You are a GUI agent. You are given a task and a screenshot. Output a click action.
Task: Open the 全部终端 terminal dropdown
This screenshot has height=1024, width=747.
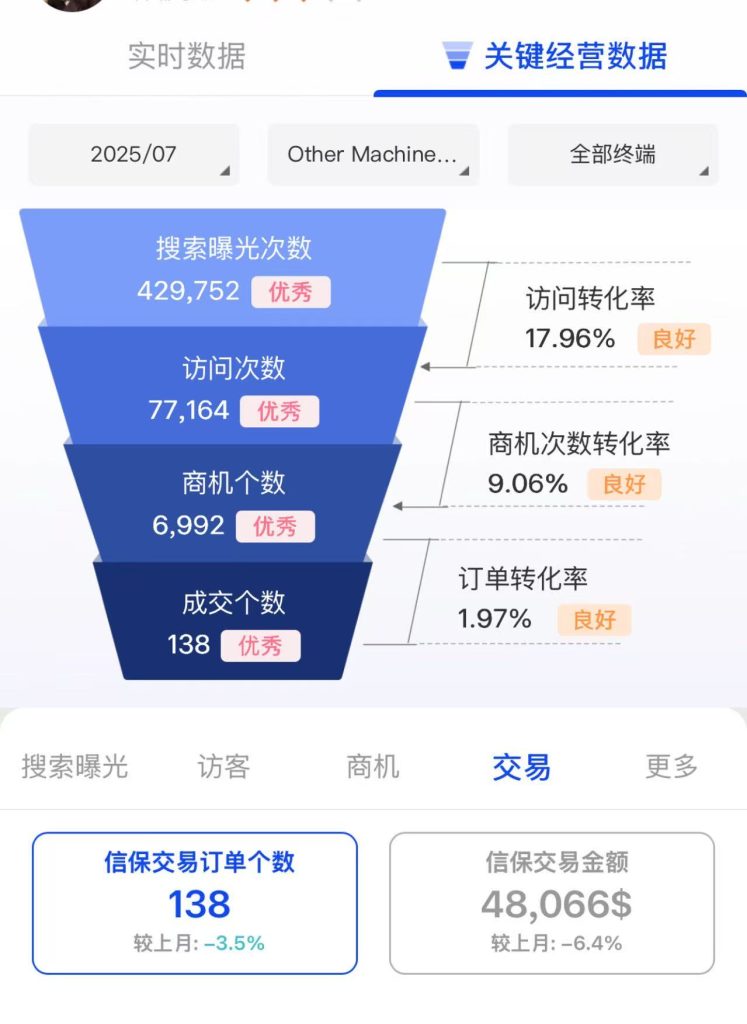click(613, 155)
